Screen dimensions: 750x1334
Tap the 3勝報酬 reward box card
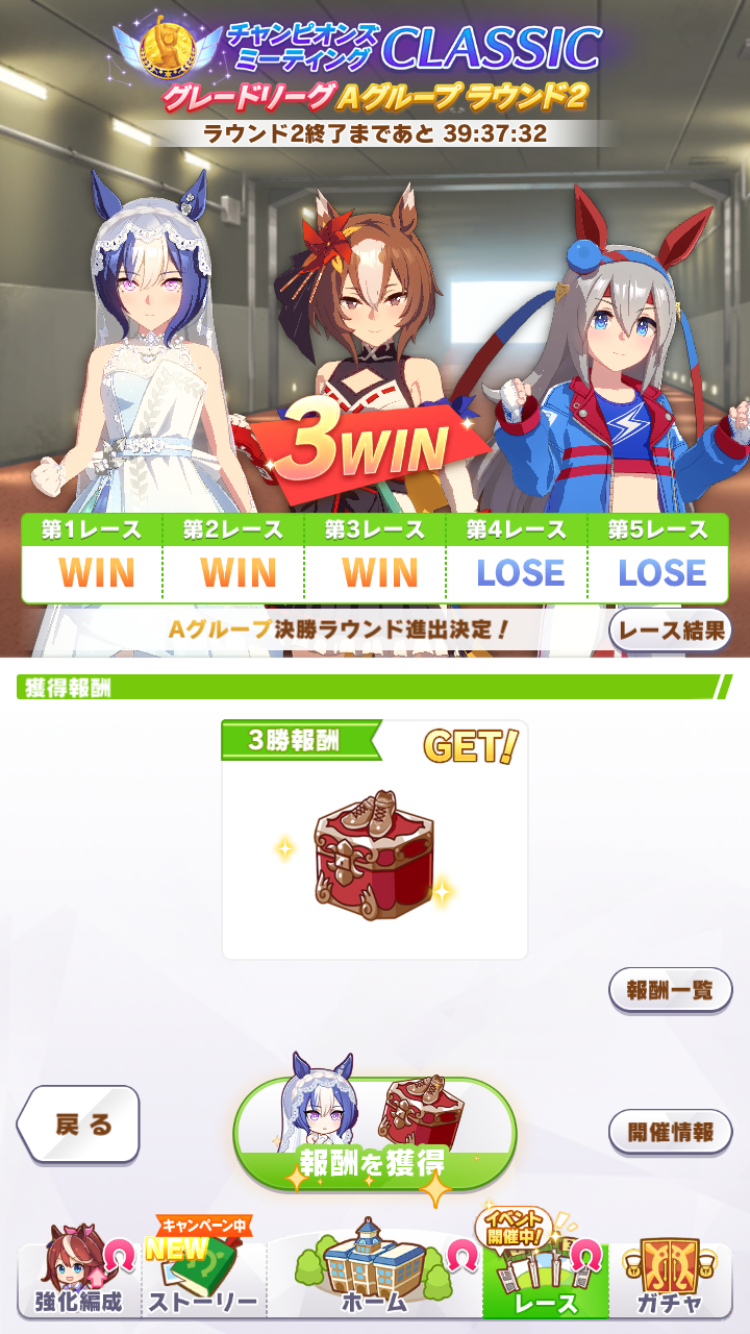click(x=375, y=840)
